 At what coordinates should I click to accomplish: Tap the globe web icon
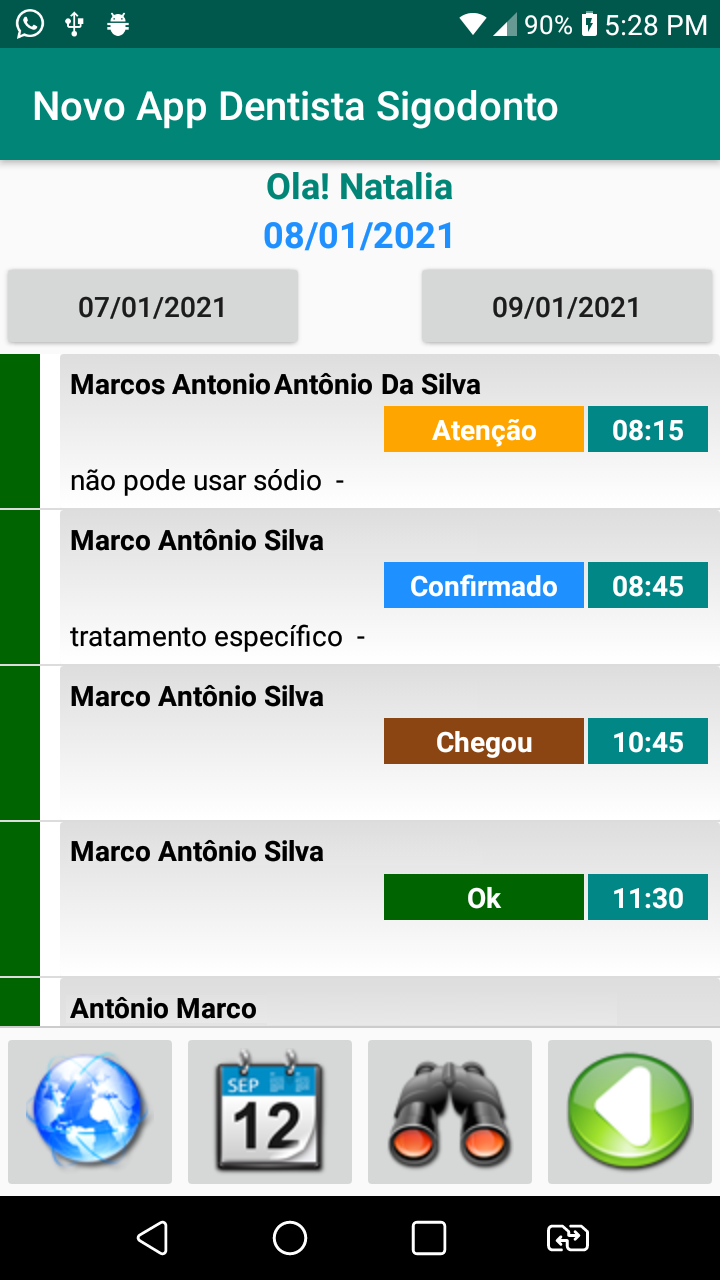click(90, 1112)
